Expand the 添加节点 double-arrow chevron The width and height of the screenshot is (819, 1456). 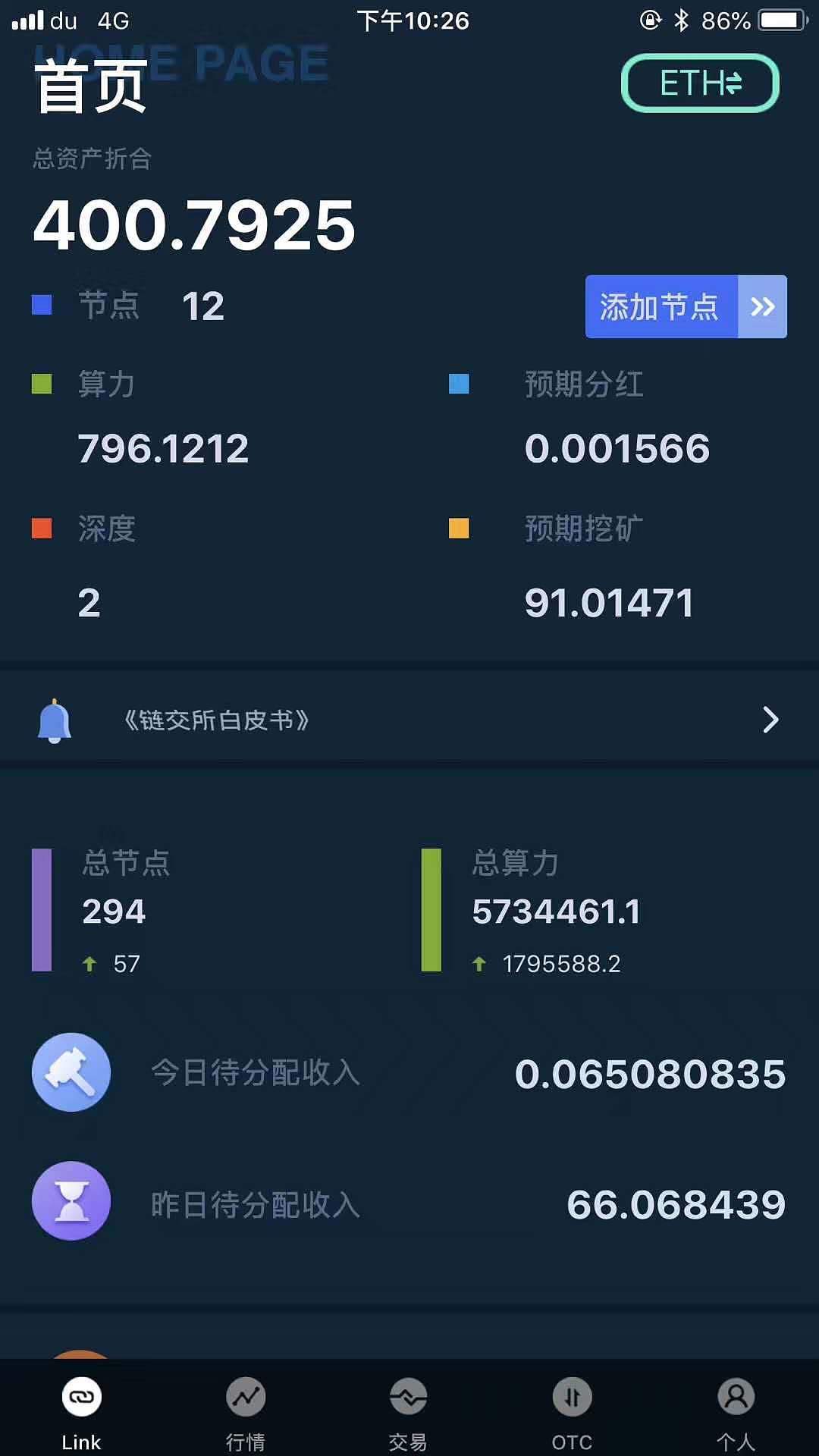coord(761,306)
